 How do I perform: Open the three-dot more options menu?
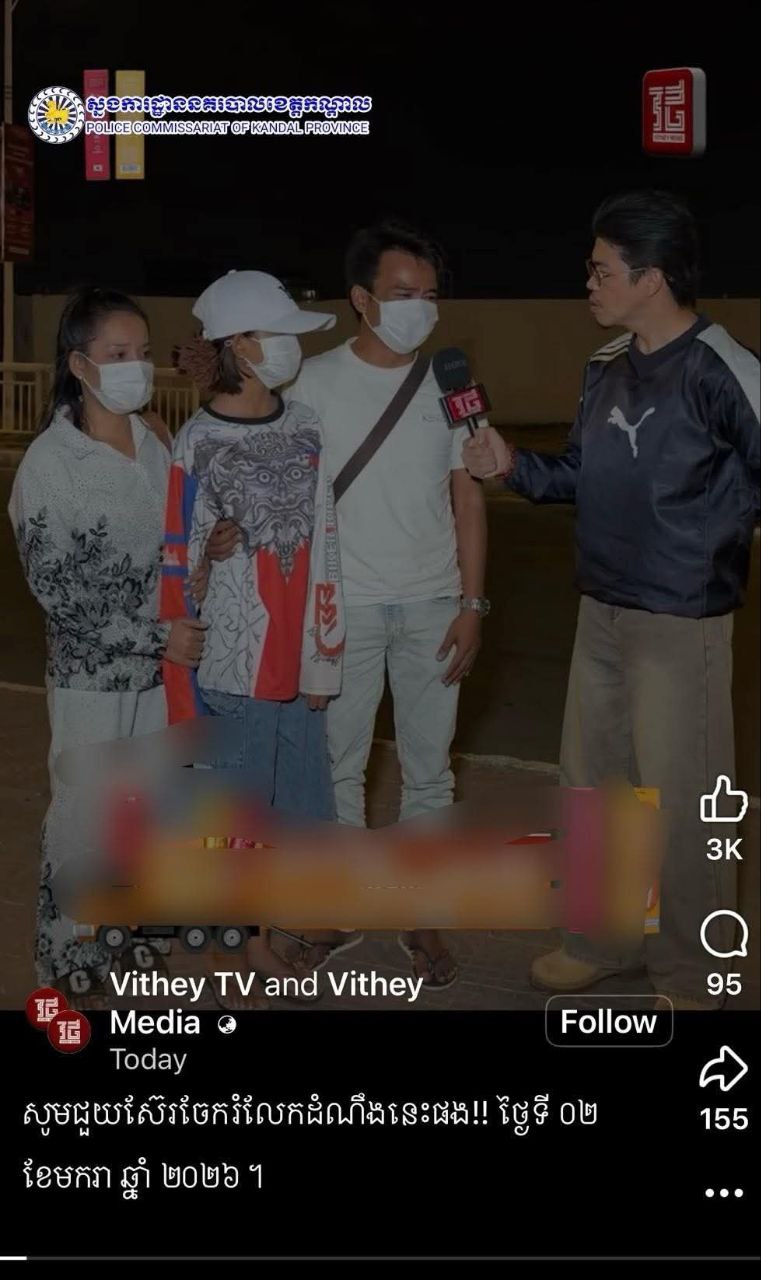click(723, 1193)
